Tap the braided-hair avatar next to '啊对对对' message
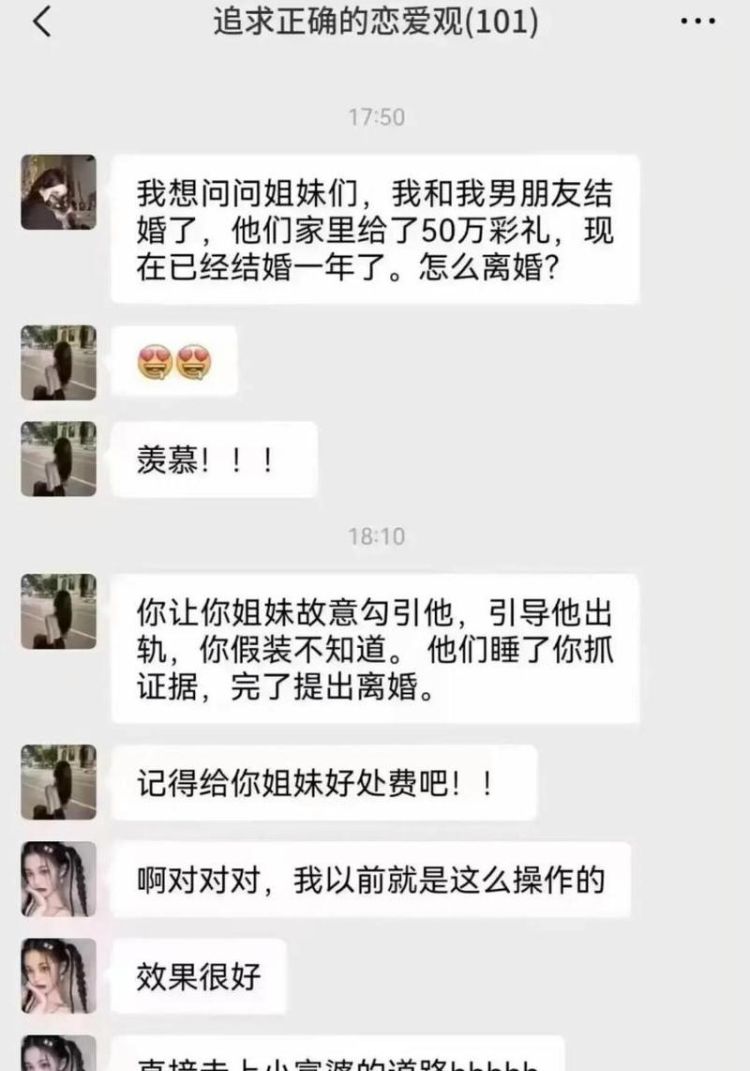Screen dimensions: 750x1071 (58, 876)
